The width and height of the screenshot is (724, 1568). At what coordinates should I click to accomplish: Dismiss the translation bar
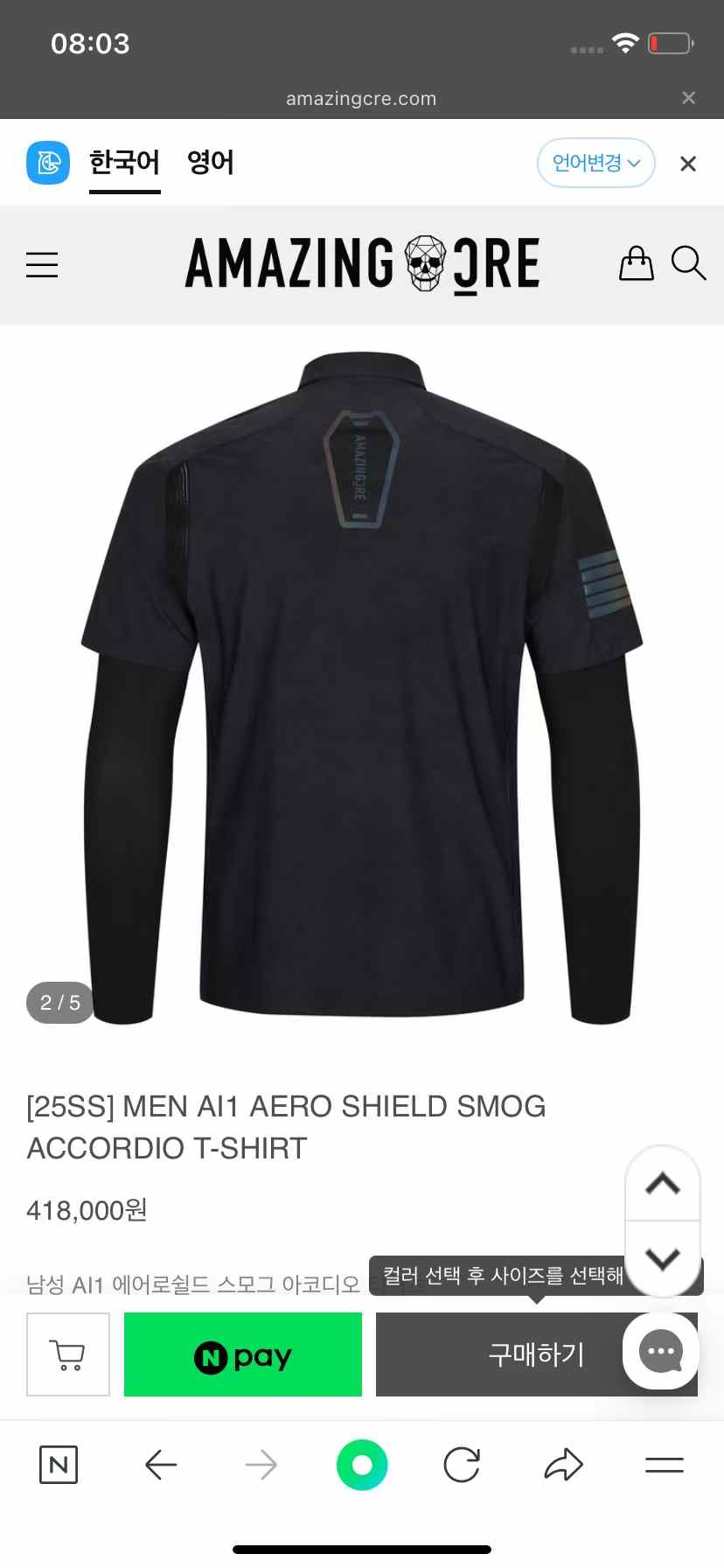[x=688, y=164]
